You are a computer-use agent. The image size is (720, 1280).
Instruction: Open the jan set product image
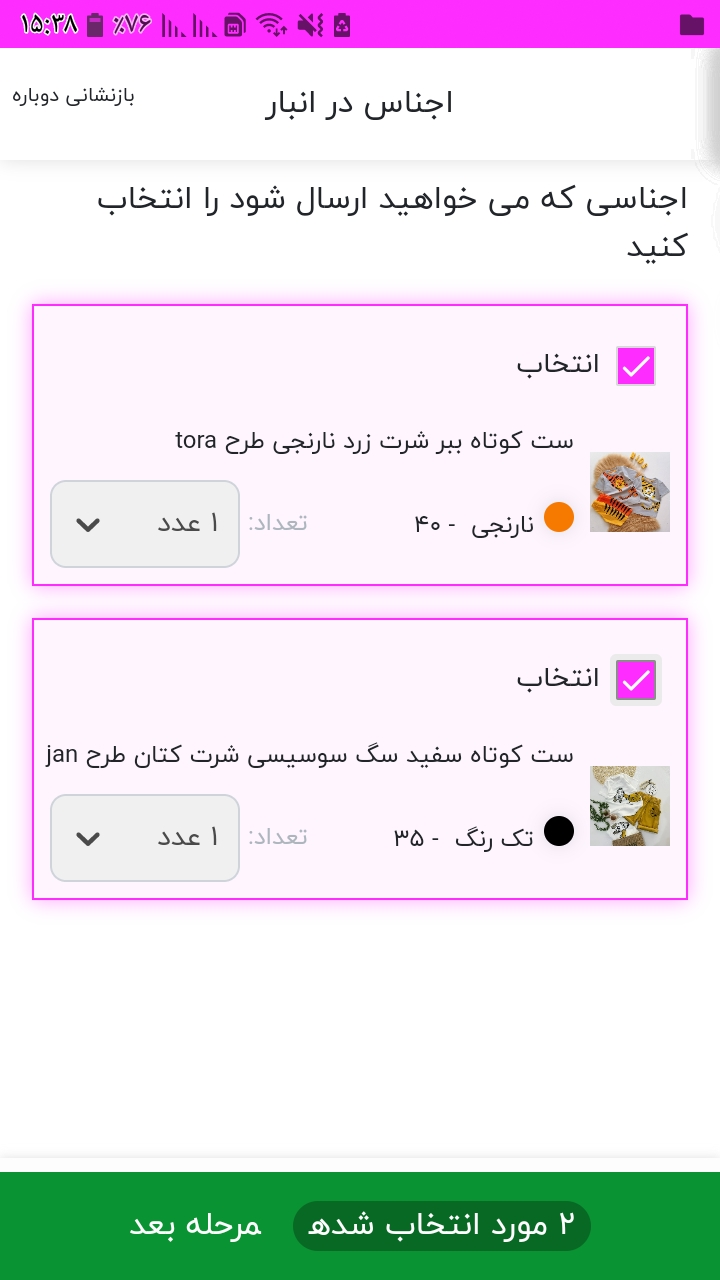630,806
